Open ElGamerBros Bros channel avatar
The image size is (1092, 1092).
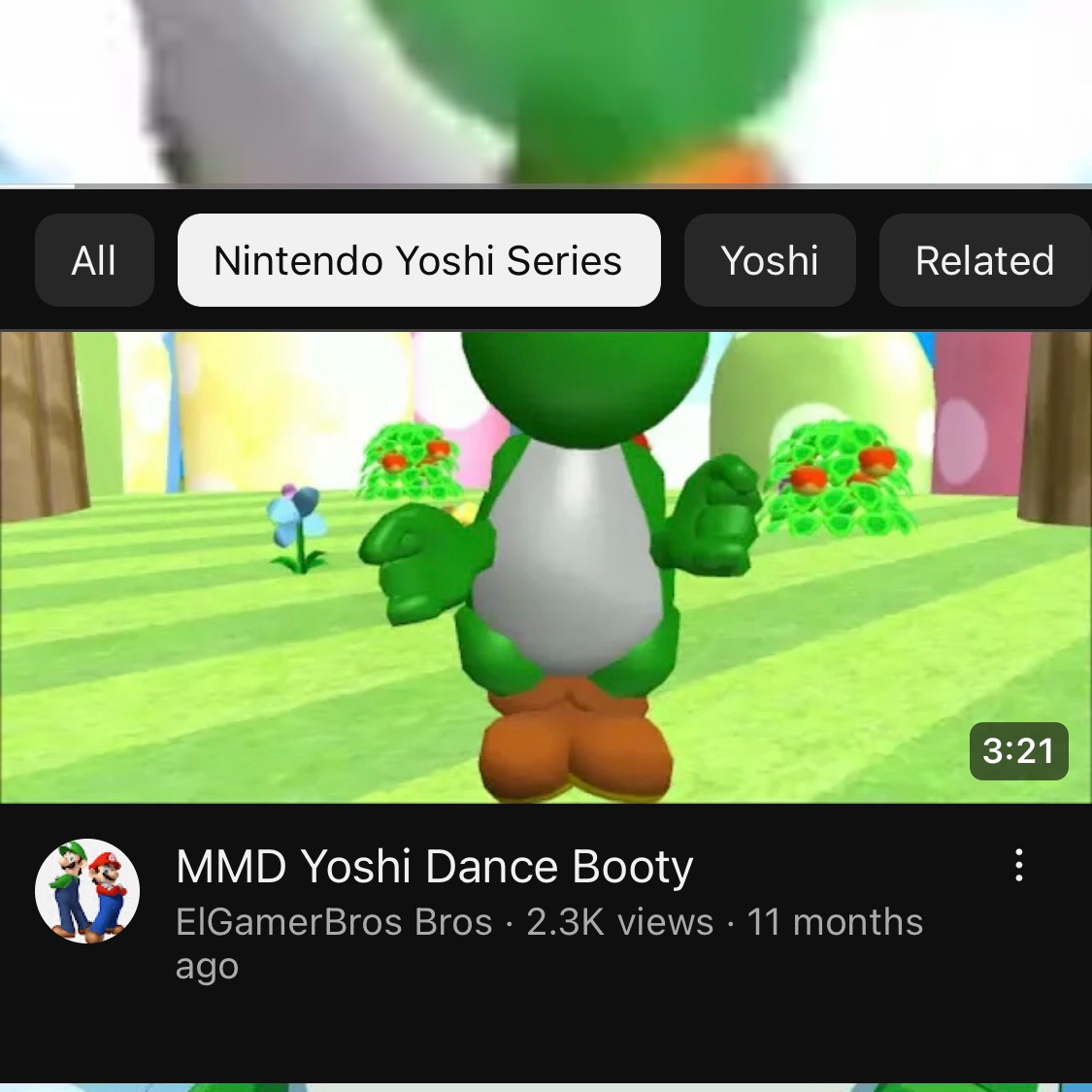(x=87, y=891)
